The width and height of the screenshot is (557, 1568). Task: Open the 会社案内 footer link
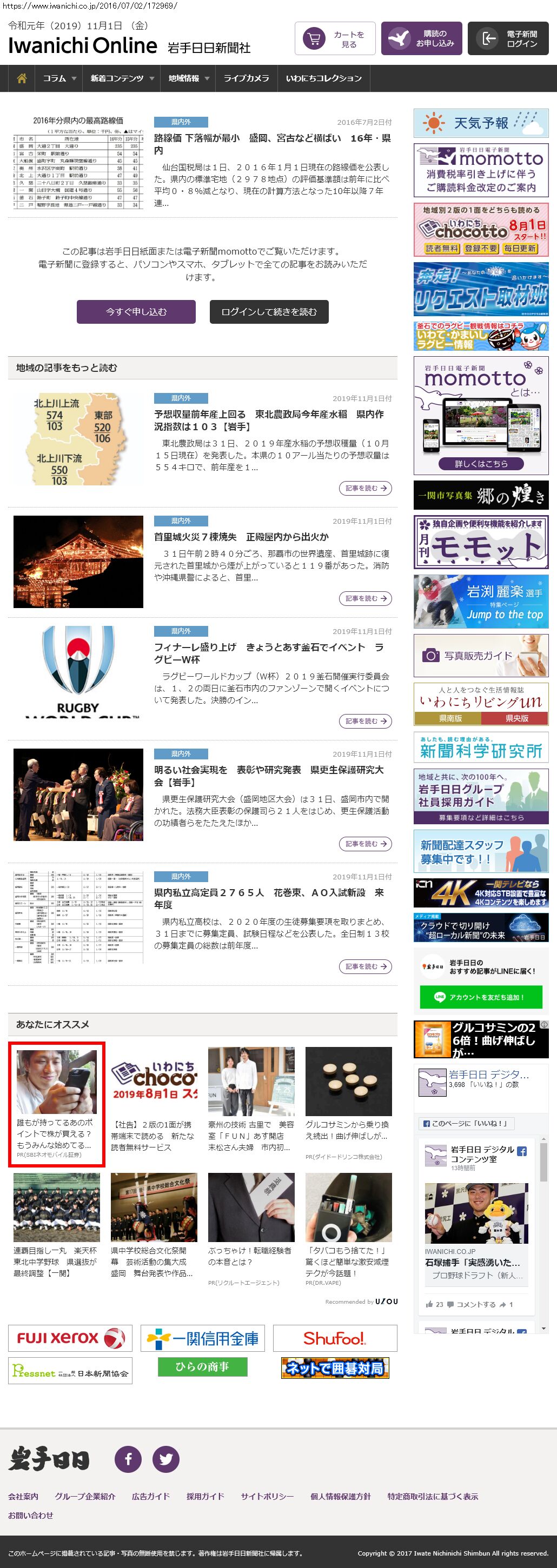coord(23,1496)
